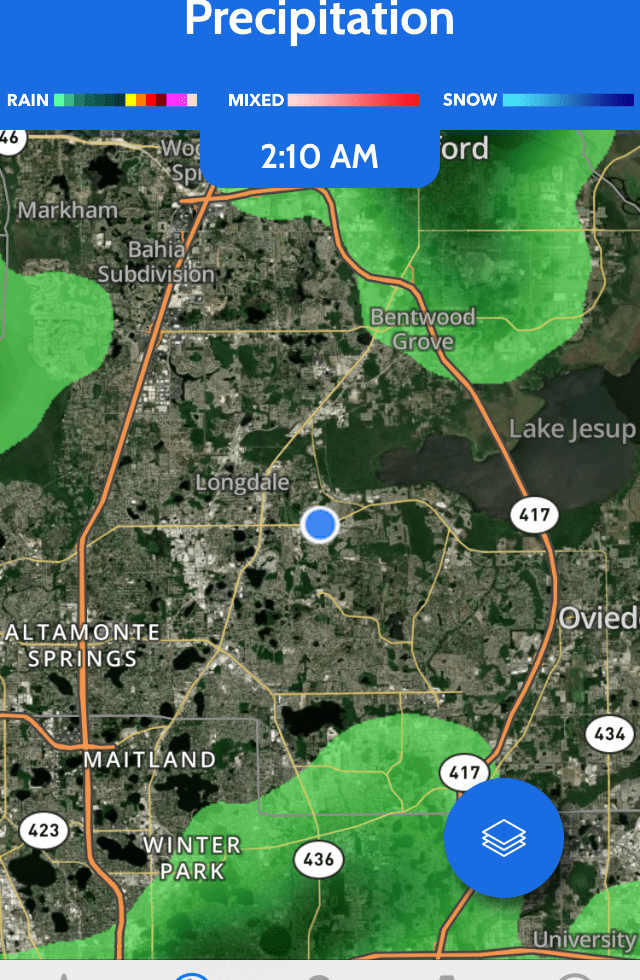Open the map layers button
This screenshot has height=980, width=640.
tap(503, 838)
